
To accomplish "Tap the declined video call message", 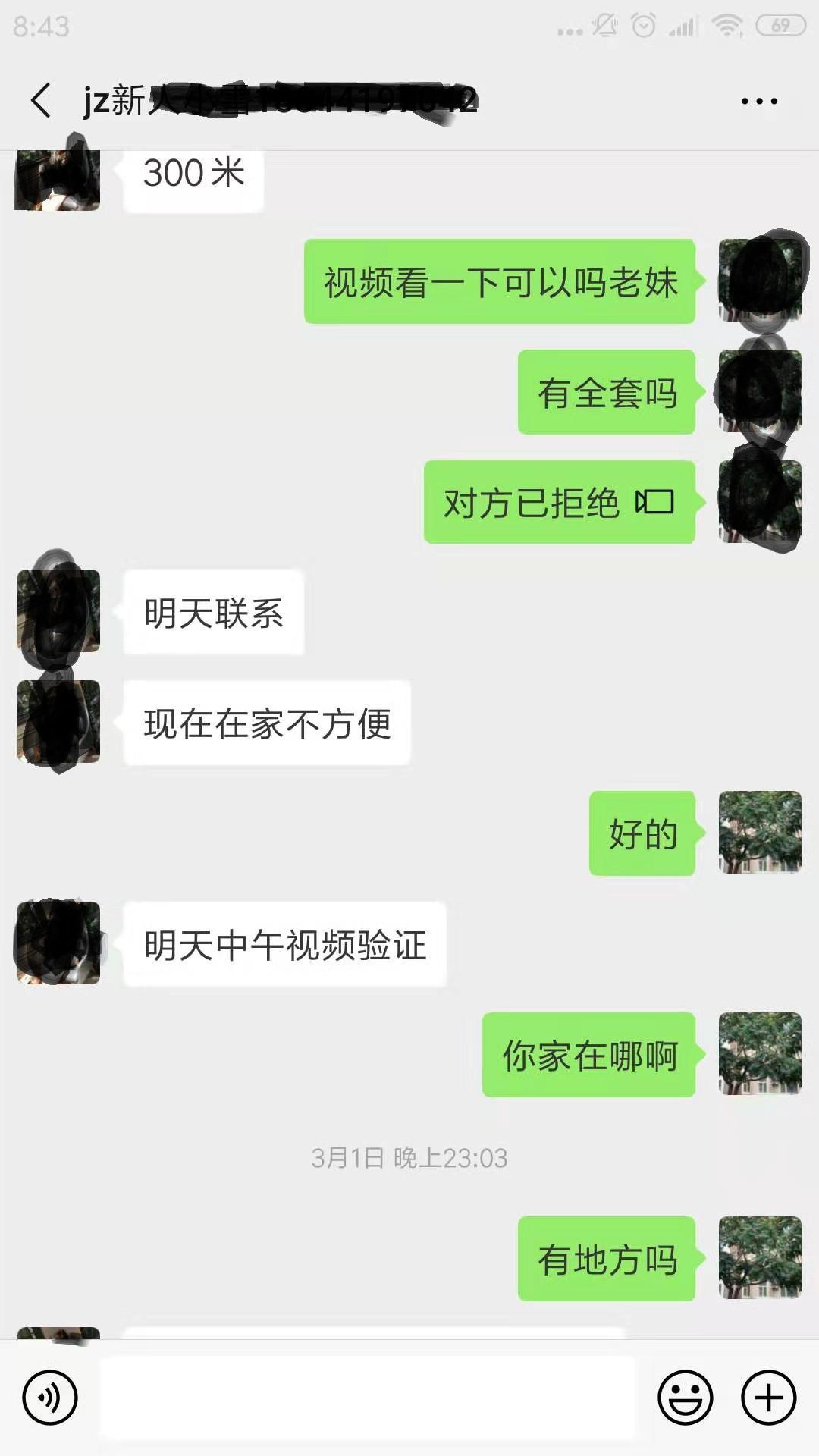I will coord(559,502).
